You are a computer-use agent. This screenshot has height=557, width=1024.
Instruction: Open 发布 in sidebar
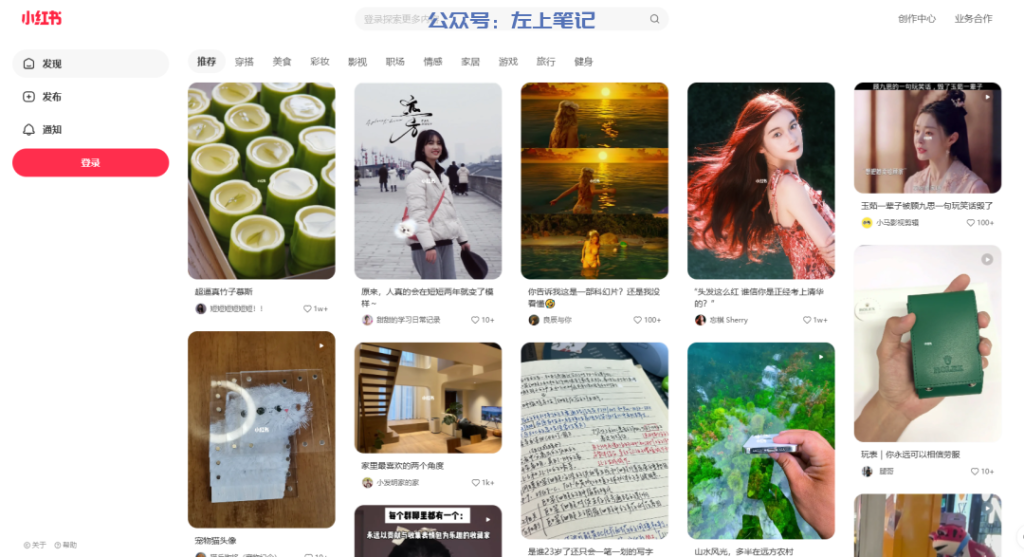pyautogui.click(x=90, y=97)
